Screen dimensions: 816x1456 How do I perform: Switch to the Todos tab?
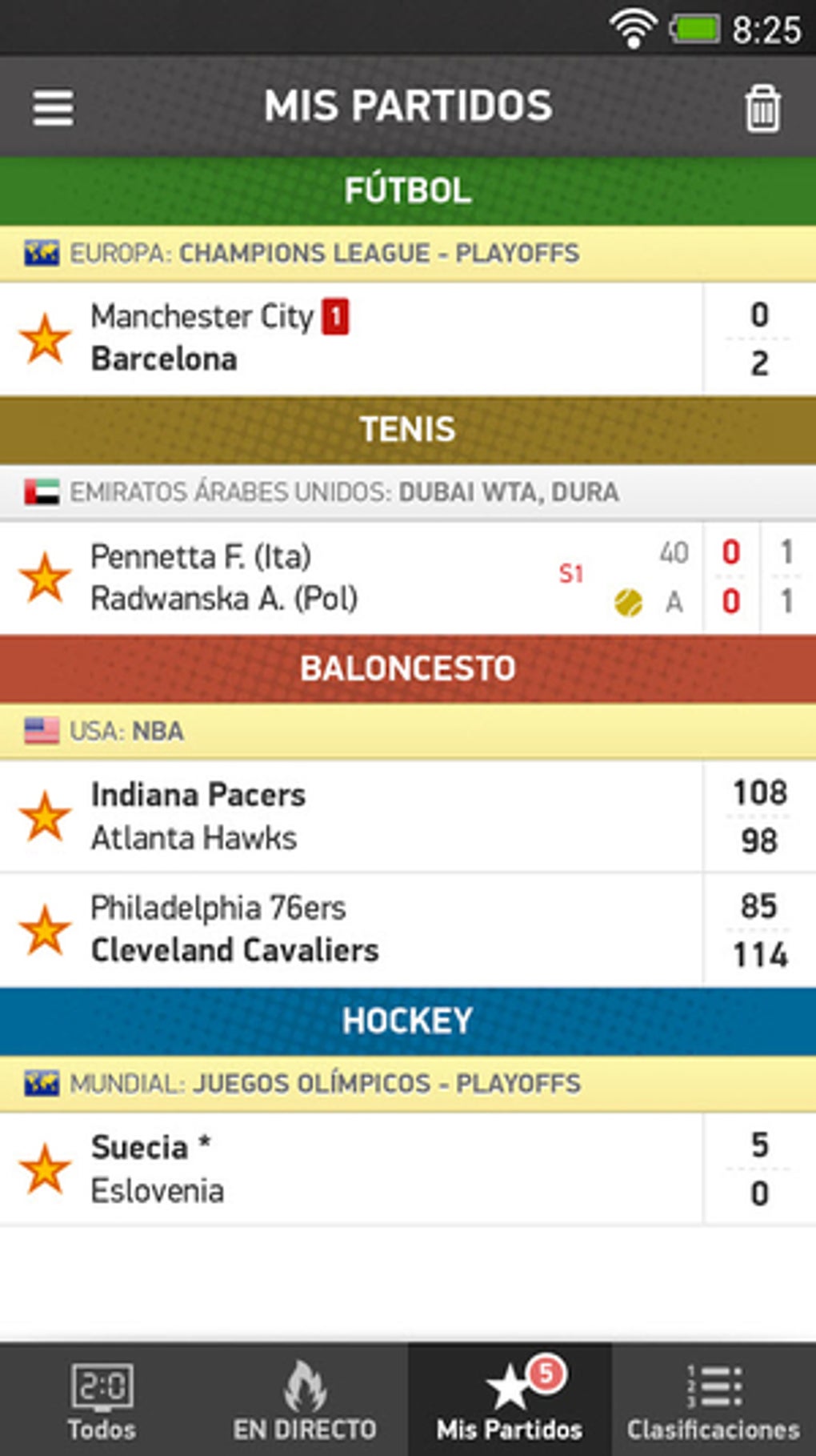coord(102,1401)
